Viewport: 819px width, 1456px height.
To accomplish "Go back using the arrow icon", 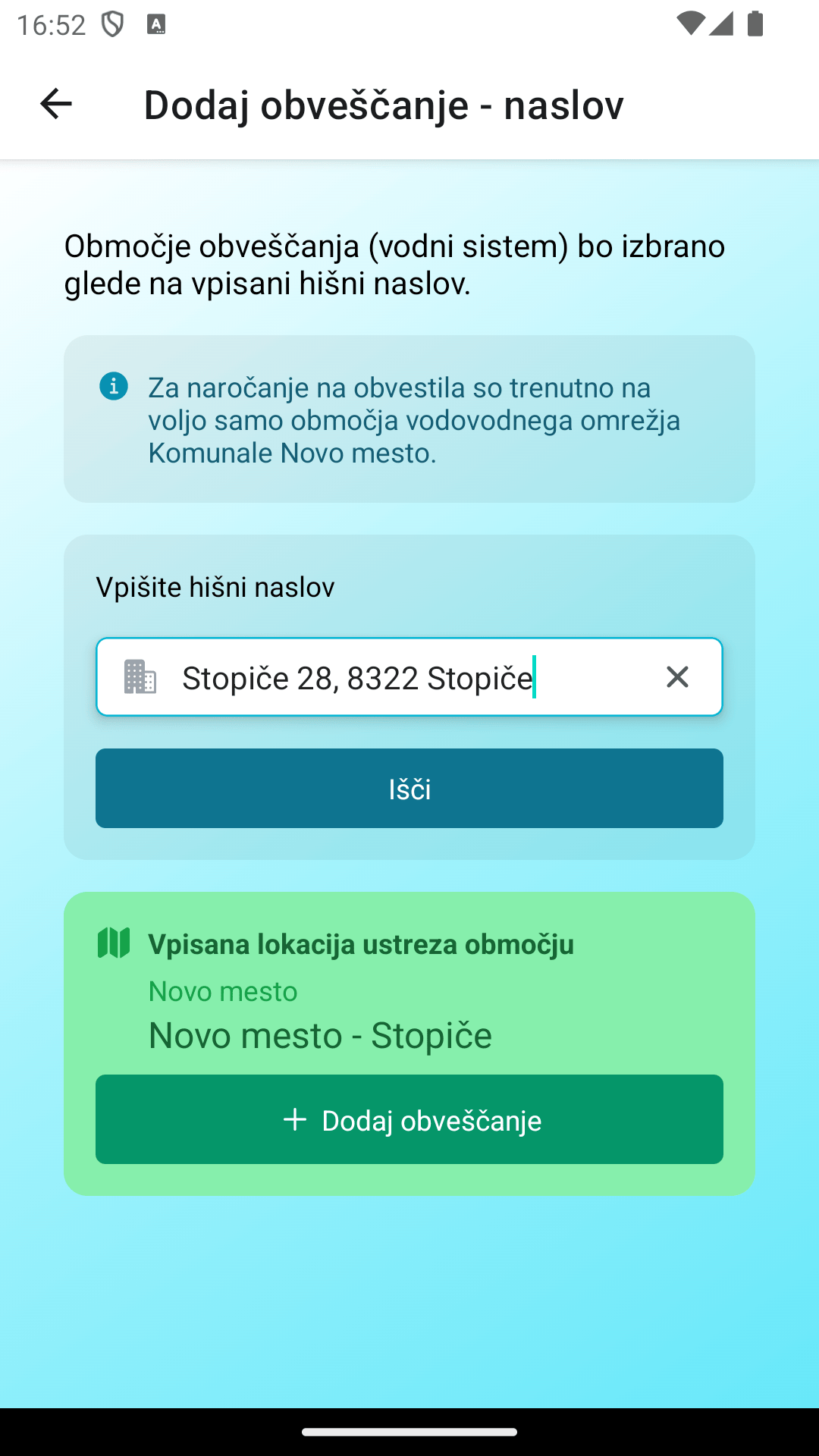I will coord(56,104).
